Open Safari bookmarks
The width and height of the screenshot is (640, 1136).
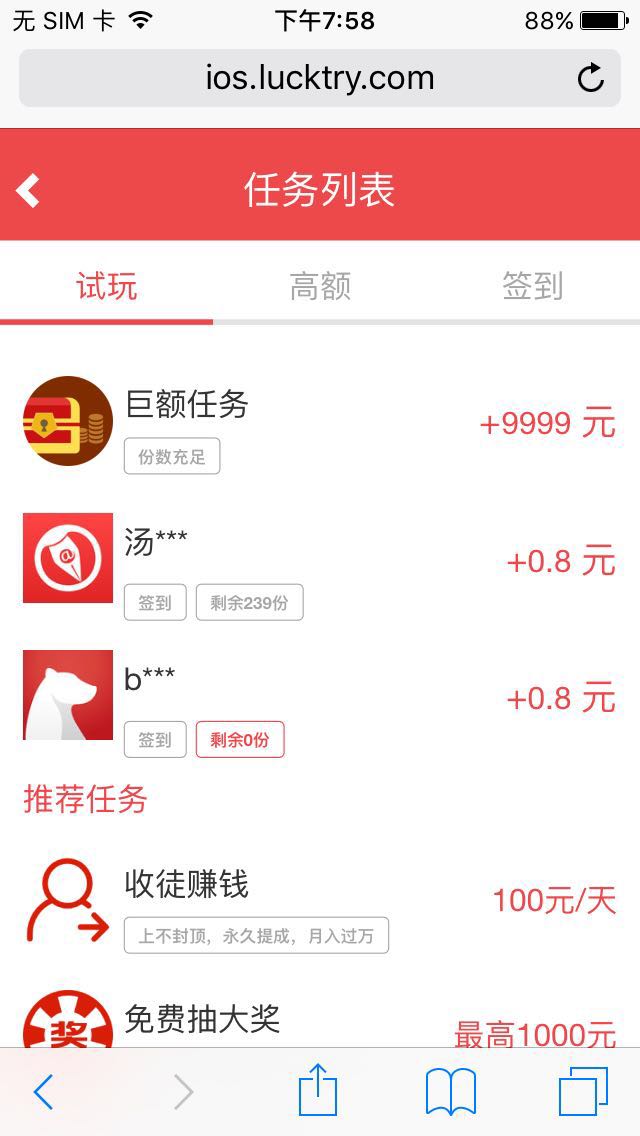(451, 1091)
